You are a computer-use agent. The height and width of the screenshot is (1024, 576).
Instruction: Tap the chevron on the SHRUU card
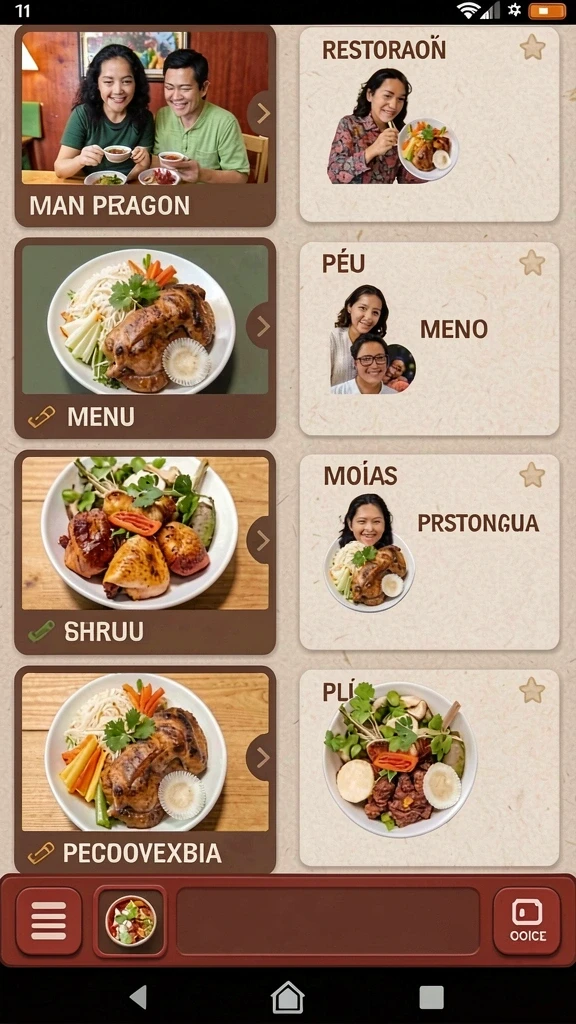tap(262, 540)
